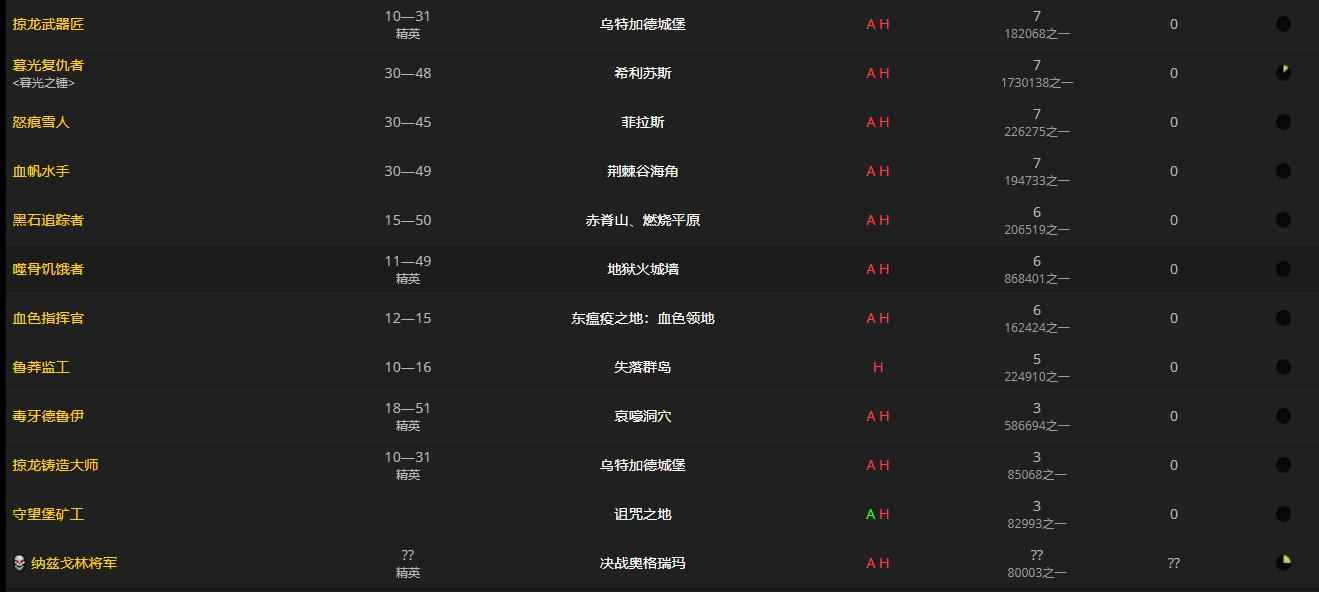Open the 掠龙武器匠 NPC link
The height and width of the screenshot is (592, 1319).
coord(48,24)
